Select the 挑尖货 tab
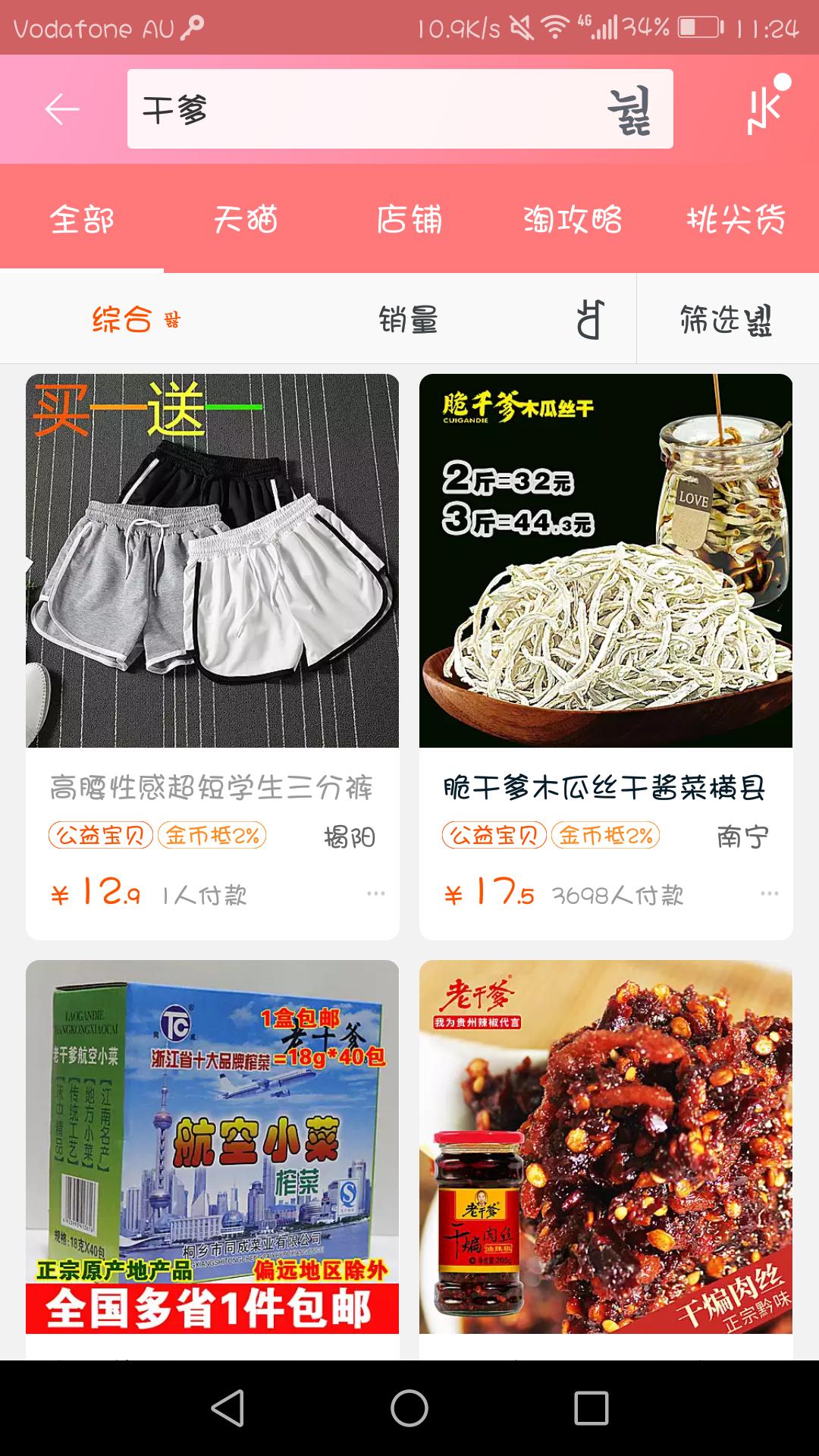819x1456 pixels. pyautogui.click(x=736, y=220)
